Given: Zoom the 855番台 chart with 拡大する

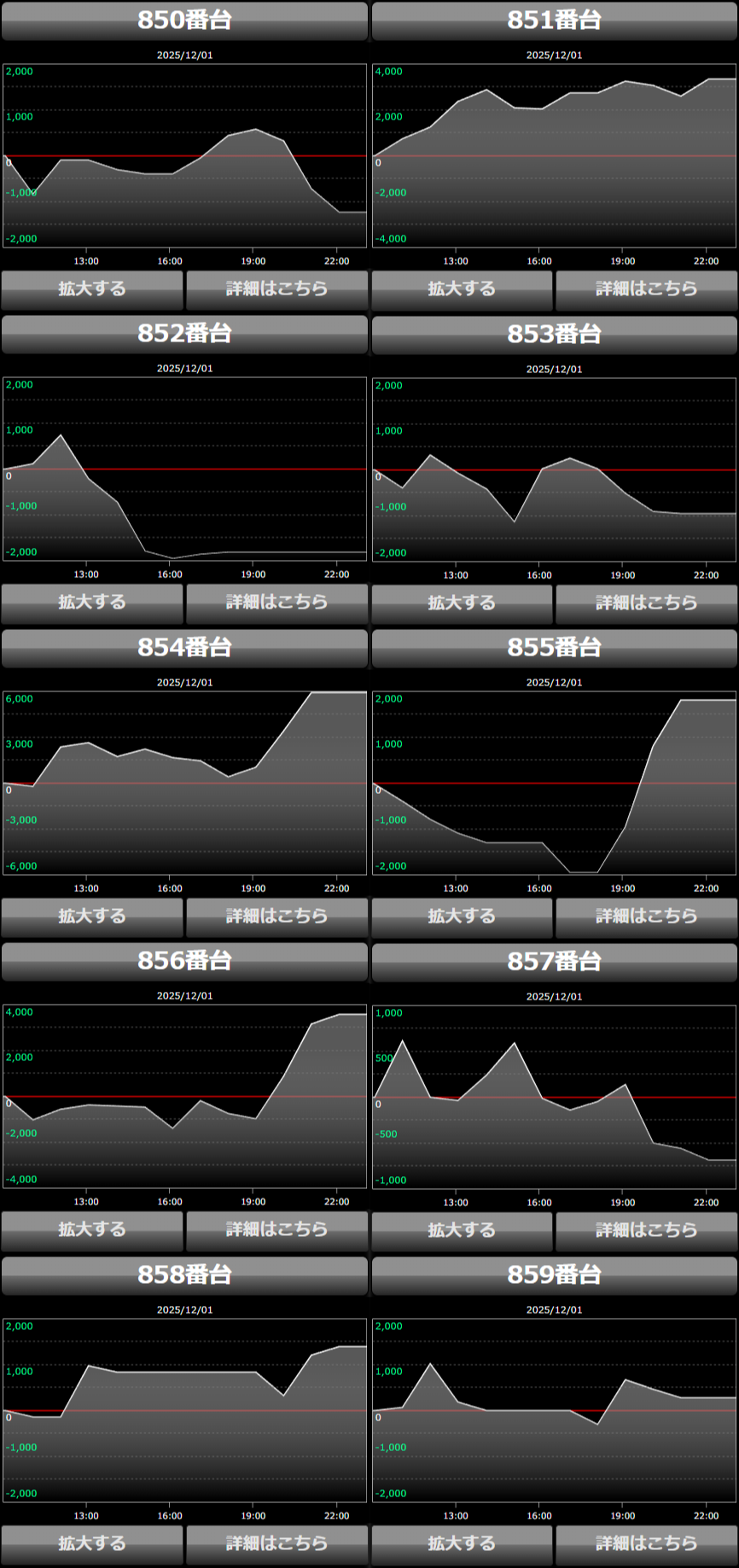Looking at the screenshot, I should [x=462, y=917].
